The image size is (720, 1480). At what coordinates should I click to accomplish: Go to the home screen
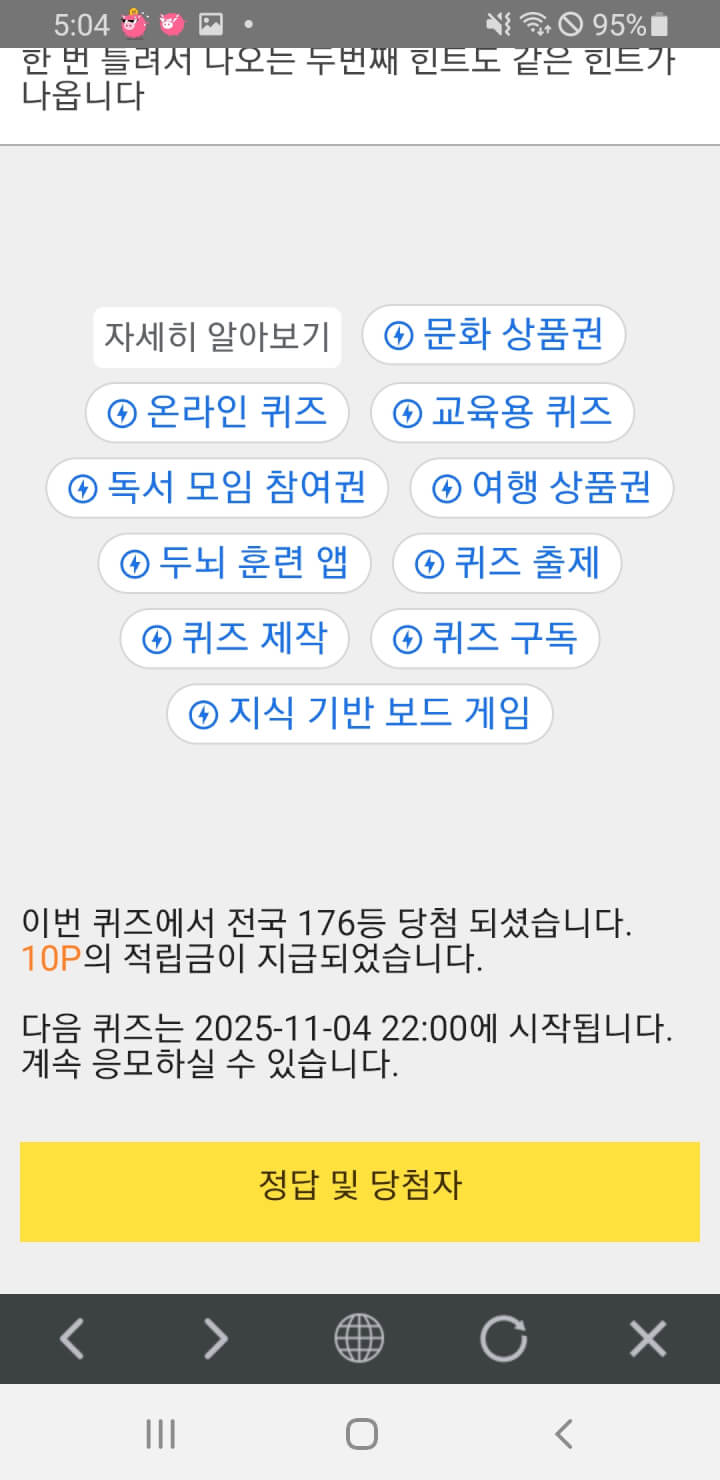click(361, 1434)
